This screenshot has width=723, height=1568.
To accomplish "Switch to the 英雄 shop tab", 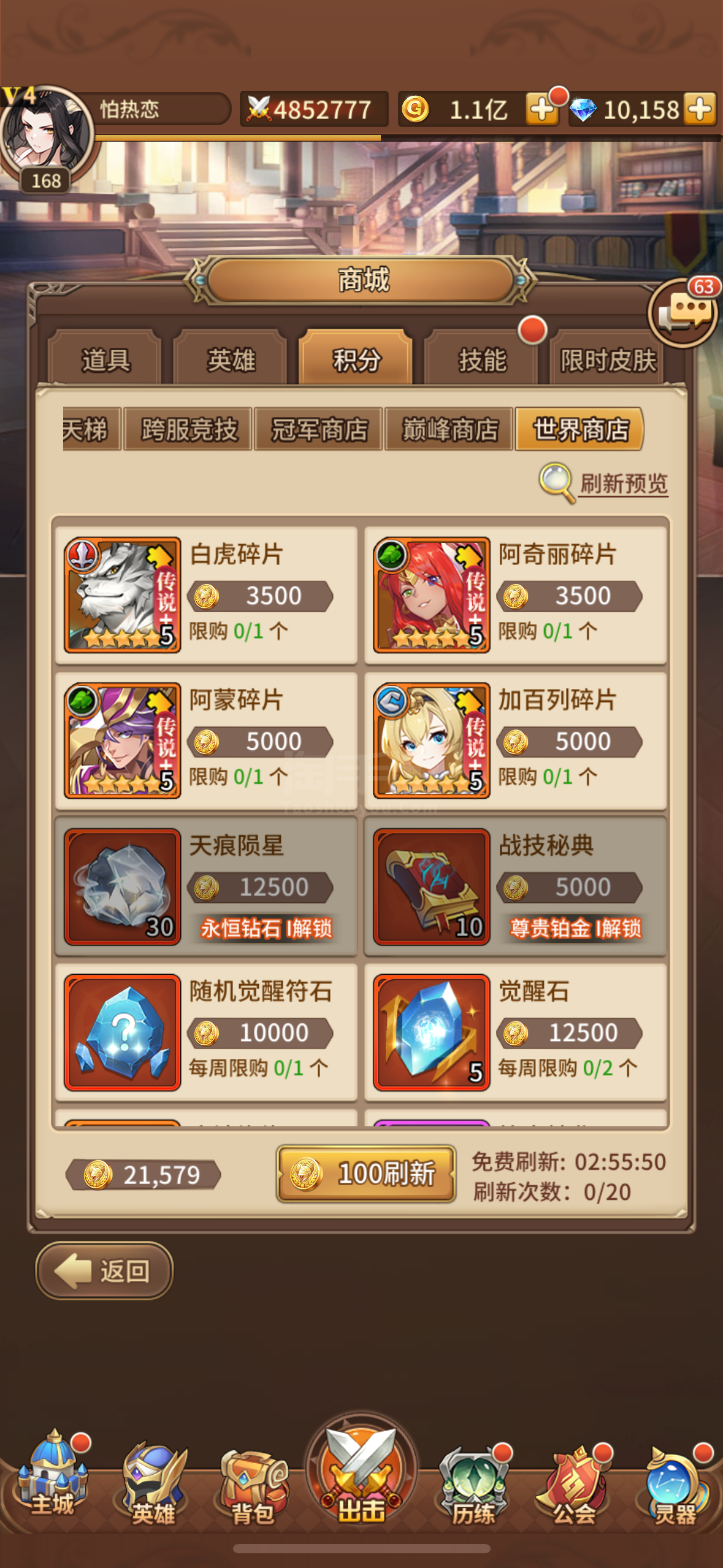I will click(231, 359).
